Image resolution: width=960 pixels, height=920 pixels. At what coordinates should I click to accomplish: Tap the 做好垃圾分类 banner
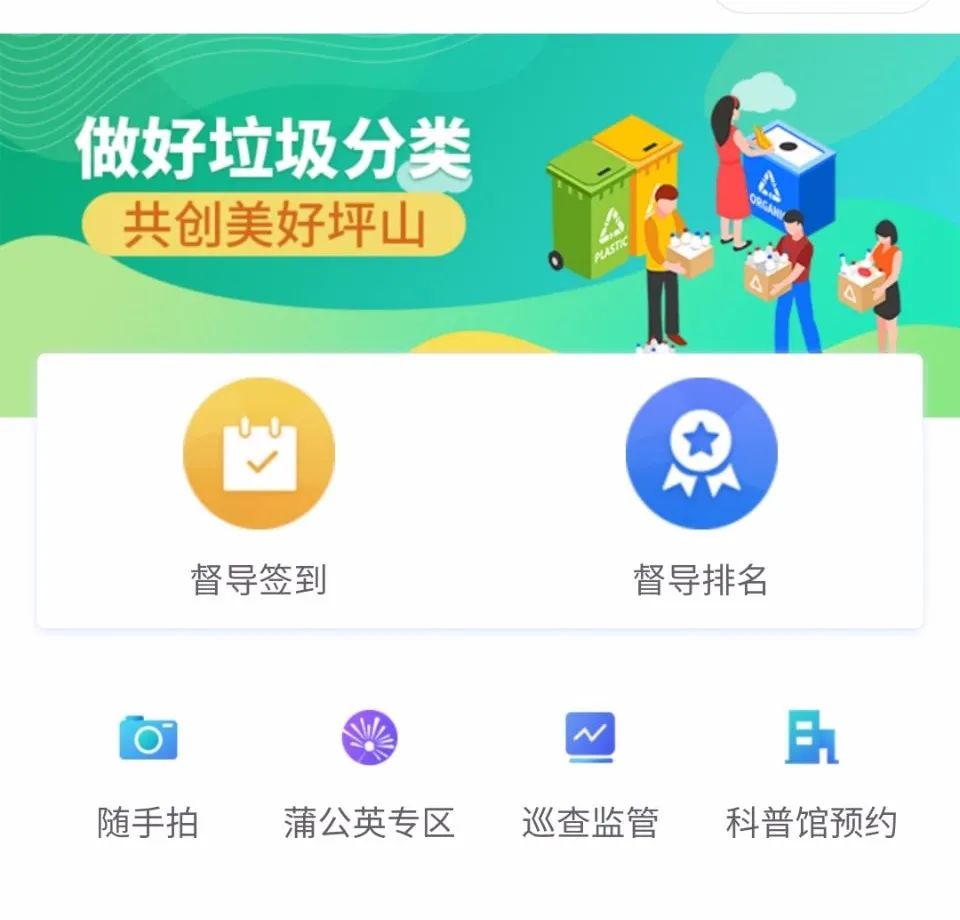tap(480, 190)
